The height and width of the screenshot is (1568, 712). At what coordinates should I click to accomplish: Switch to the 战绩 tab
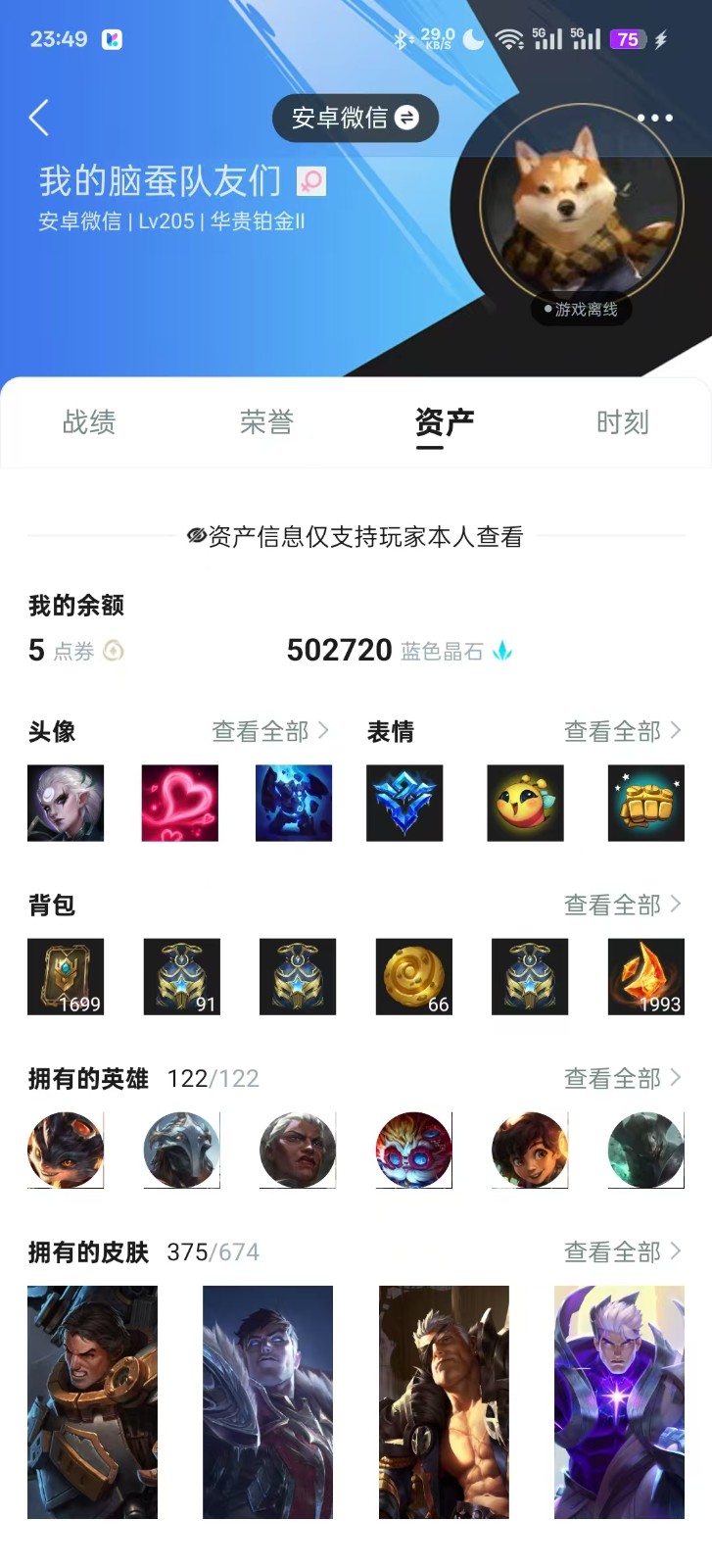(x=89, y=422)
